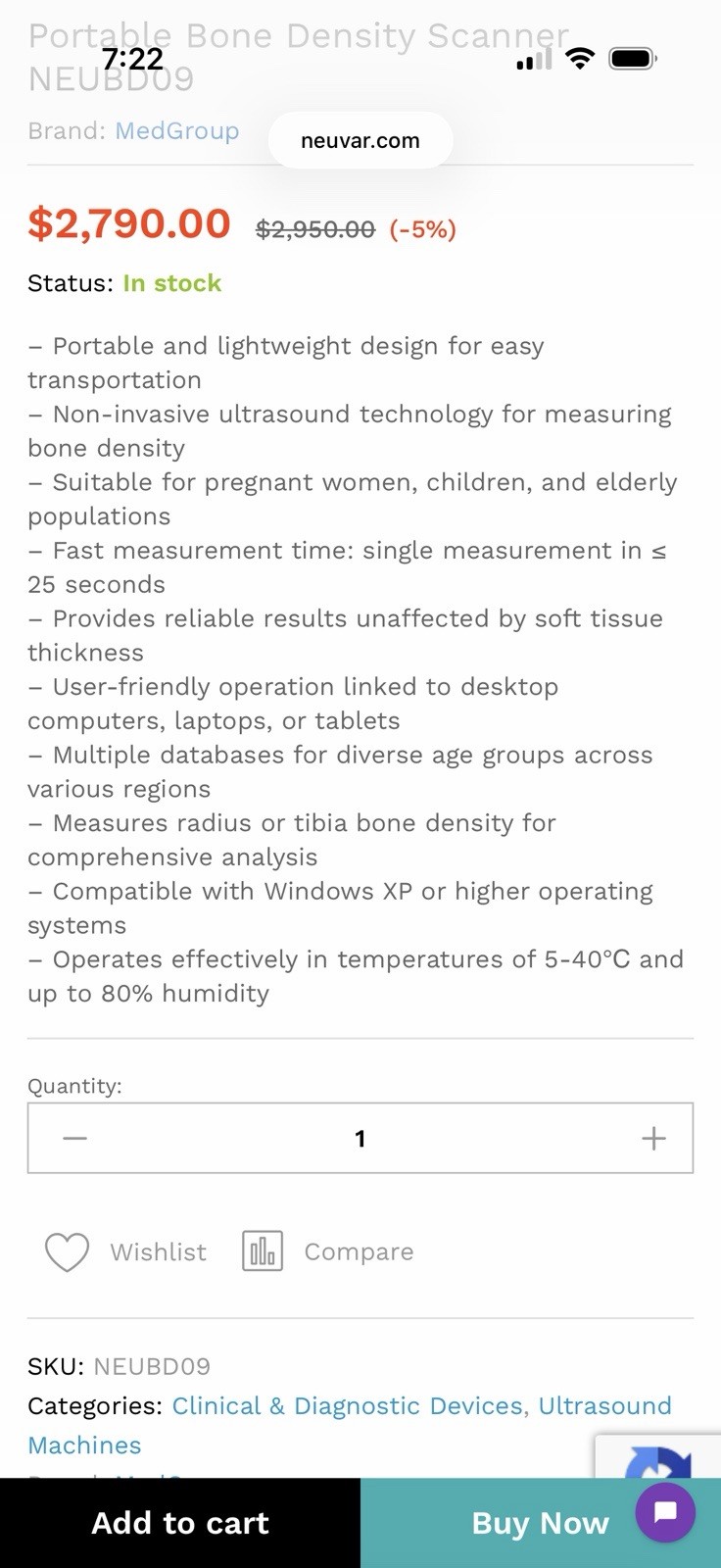Add this product to Compare
The height and width of the screenshot is (1568, 721).
click(x=328, y=1251)
